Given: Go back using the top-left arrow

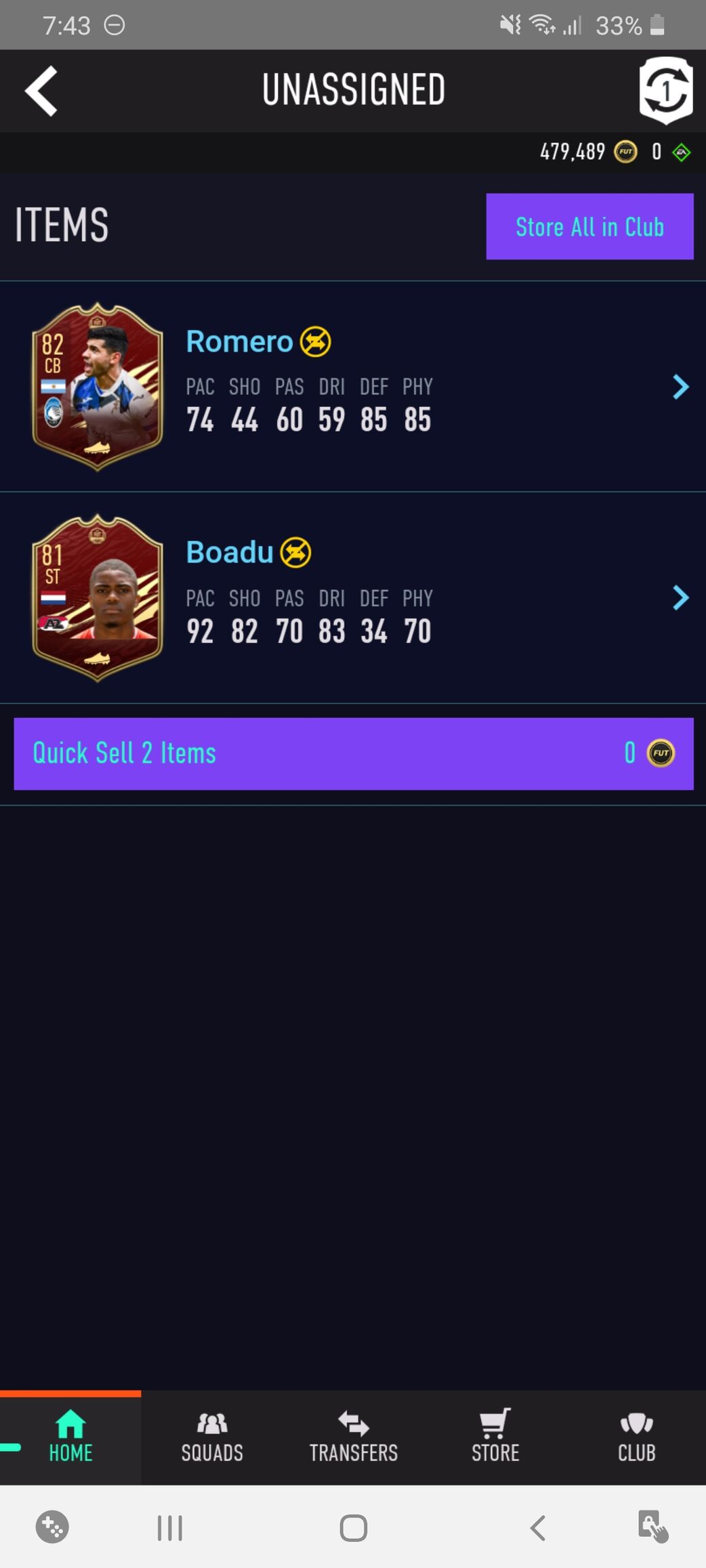Looking at the screenshot, I should point(41,91).
